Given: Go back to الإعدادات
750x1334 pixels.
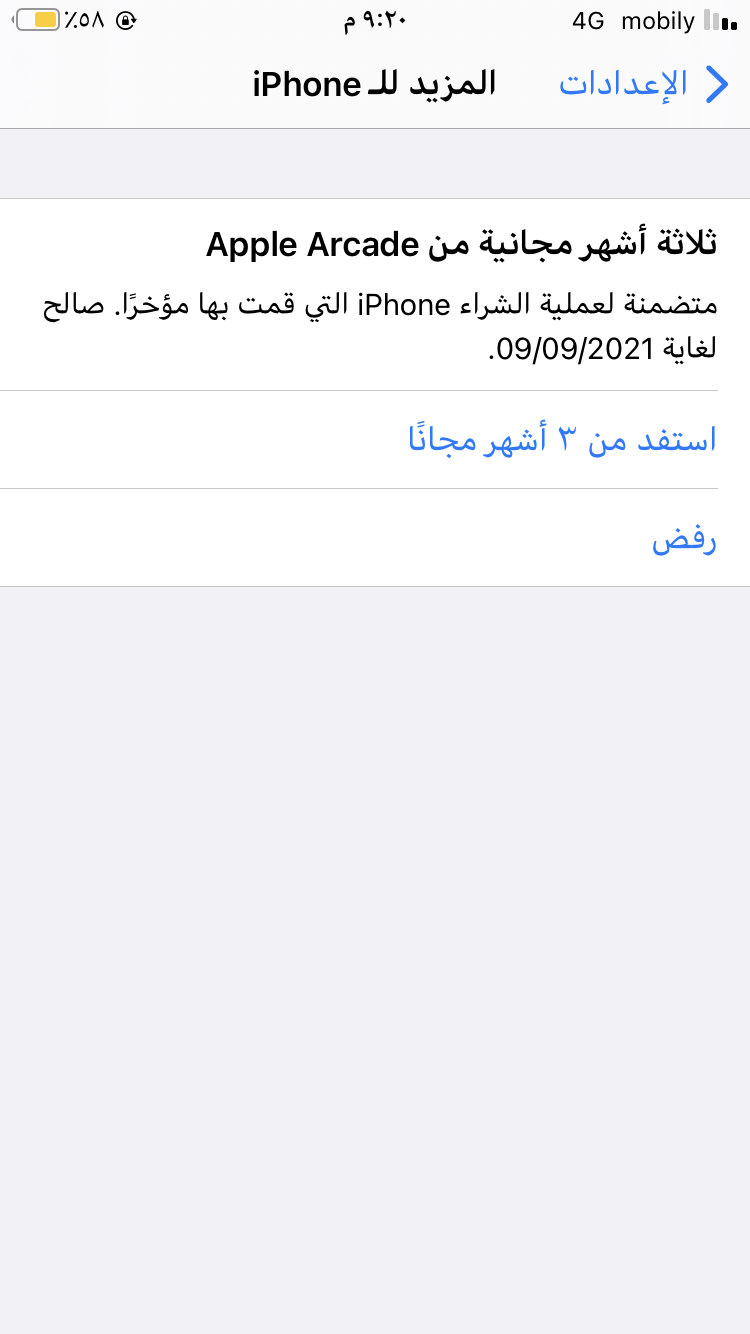Looking at the screenshot, I should tap(644, 84).
